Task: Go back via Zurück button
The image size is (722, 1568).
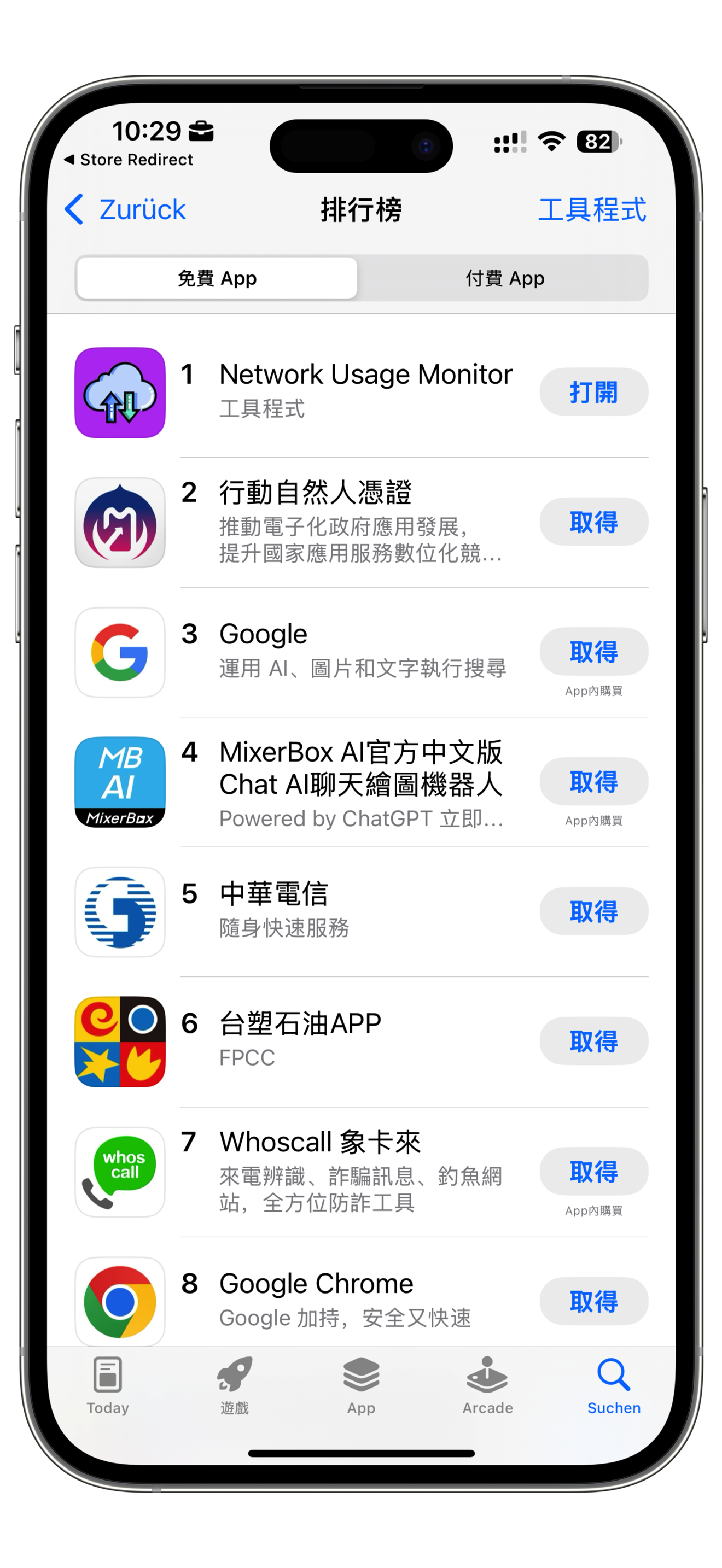Action: click(x=125, y=210)
